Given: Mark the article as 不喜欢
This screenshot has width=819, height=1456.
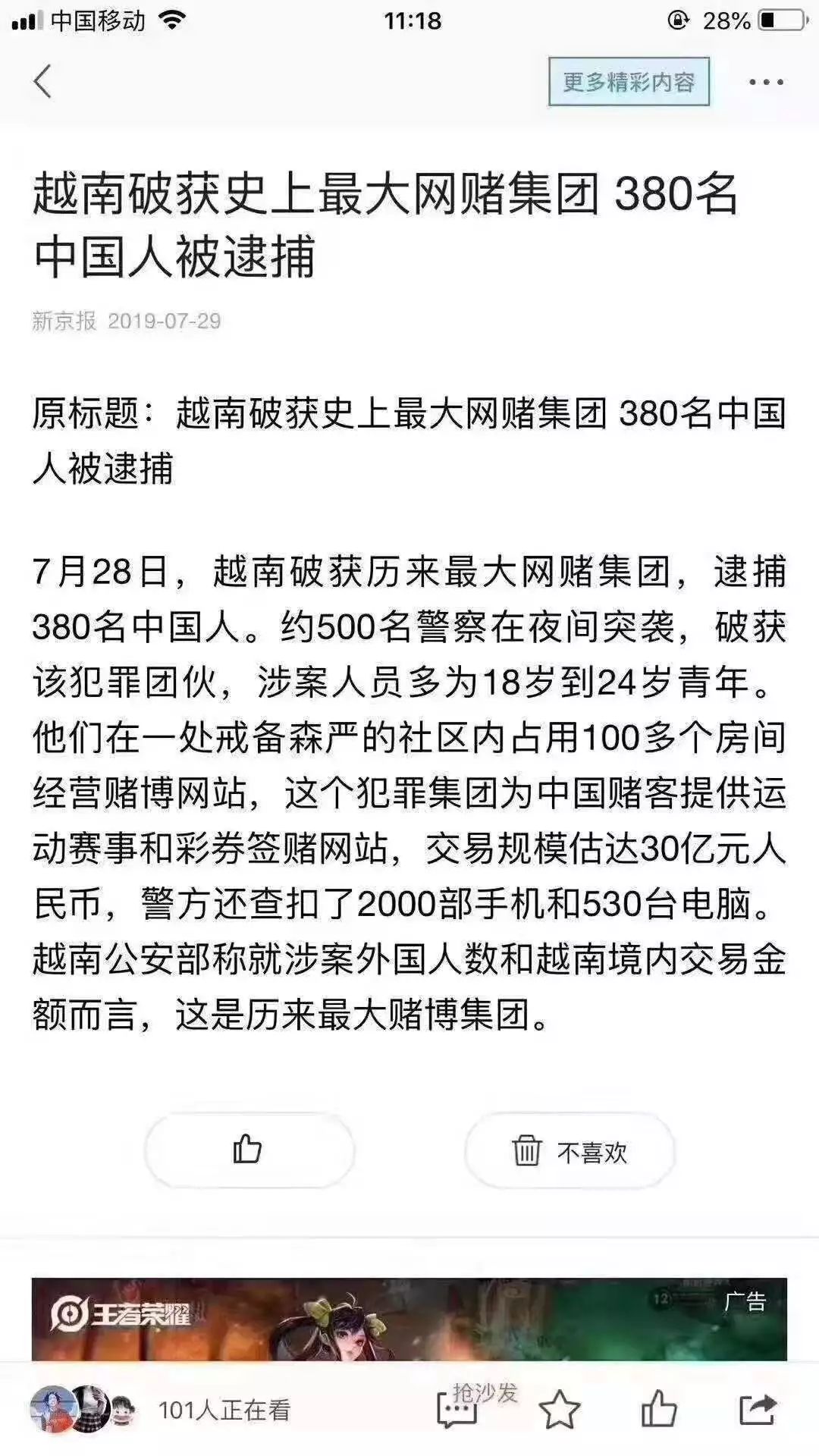Looking at the screenshot, I should click(570, 1150).
